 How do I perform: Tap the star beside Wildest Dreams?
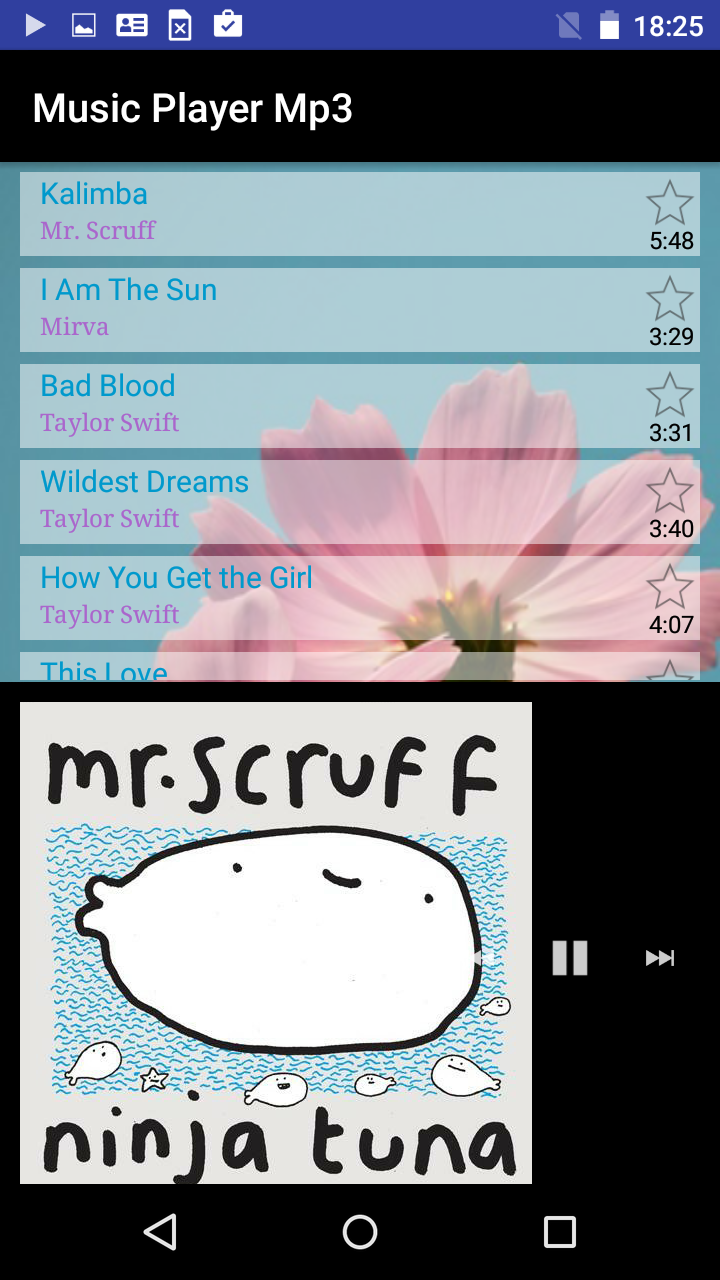point(668,492)
